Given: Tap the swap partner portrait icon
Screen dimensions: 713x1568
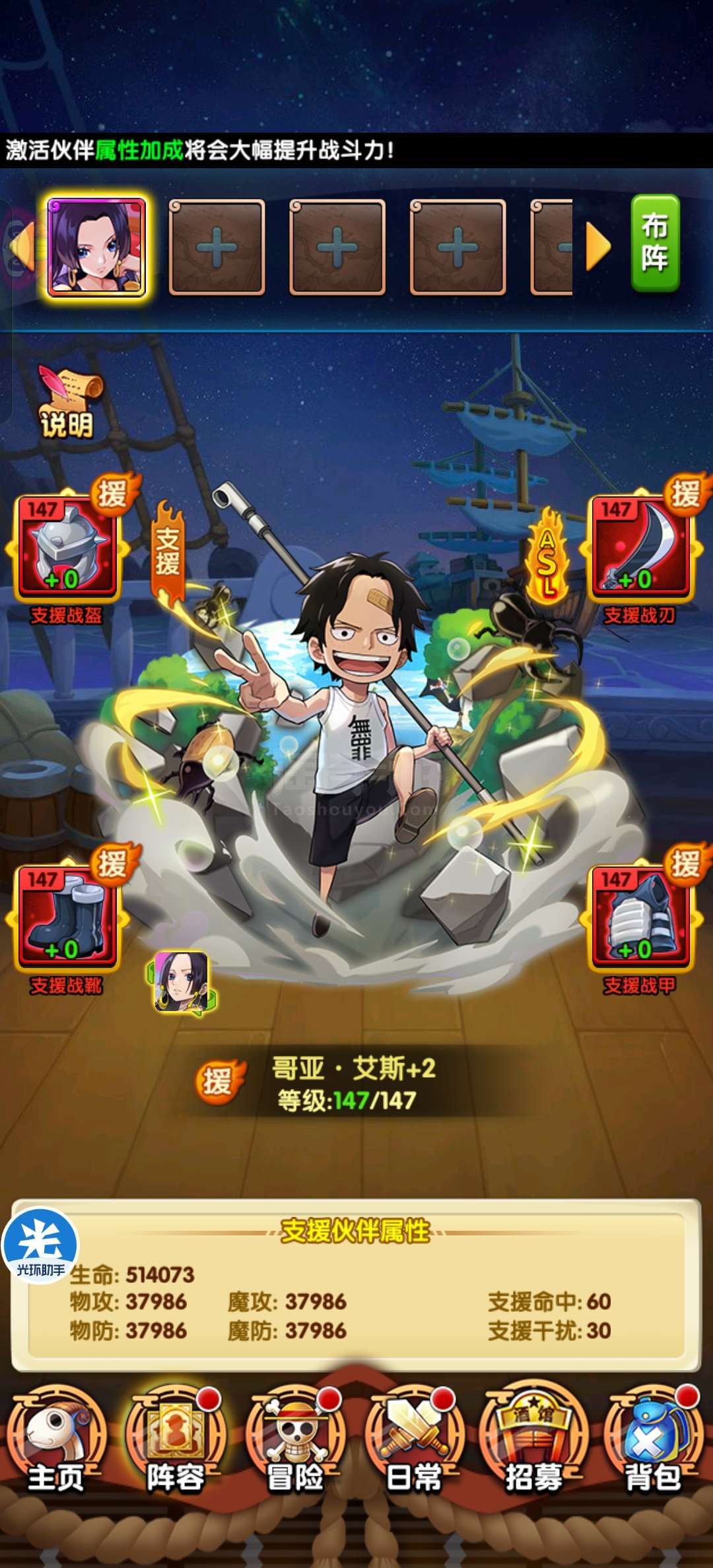Looking at the screenshot, I should pos(181,983).
